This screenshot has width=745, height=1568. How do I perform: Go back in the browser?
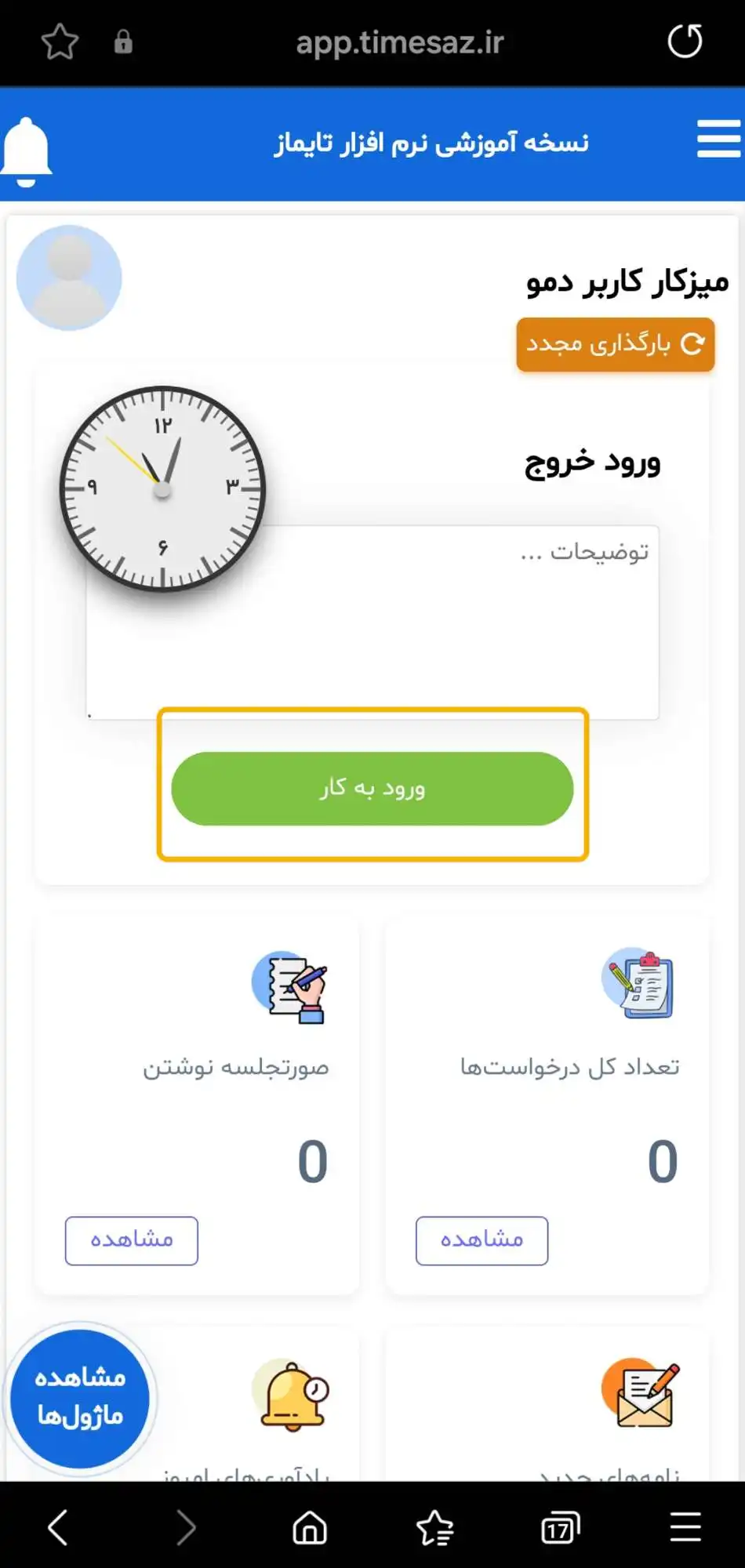coord(58,1527)
